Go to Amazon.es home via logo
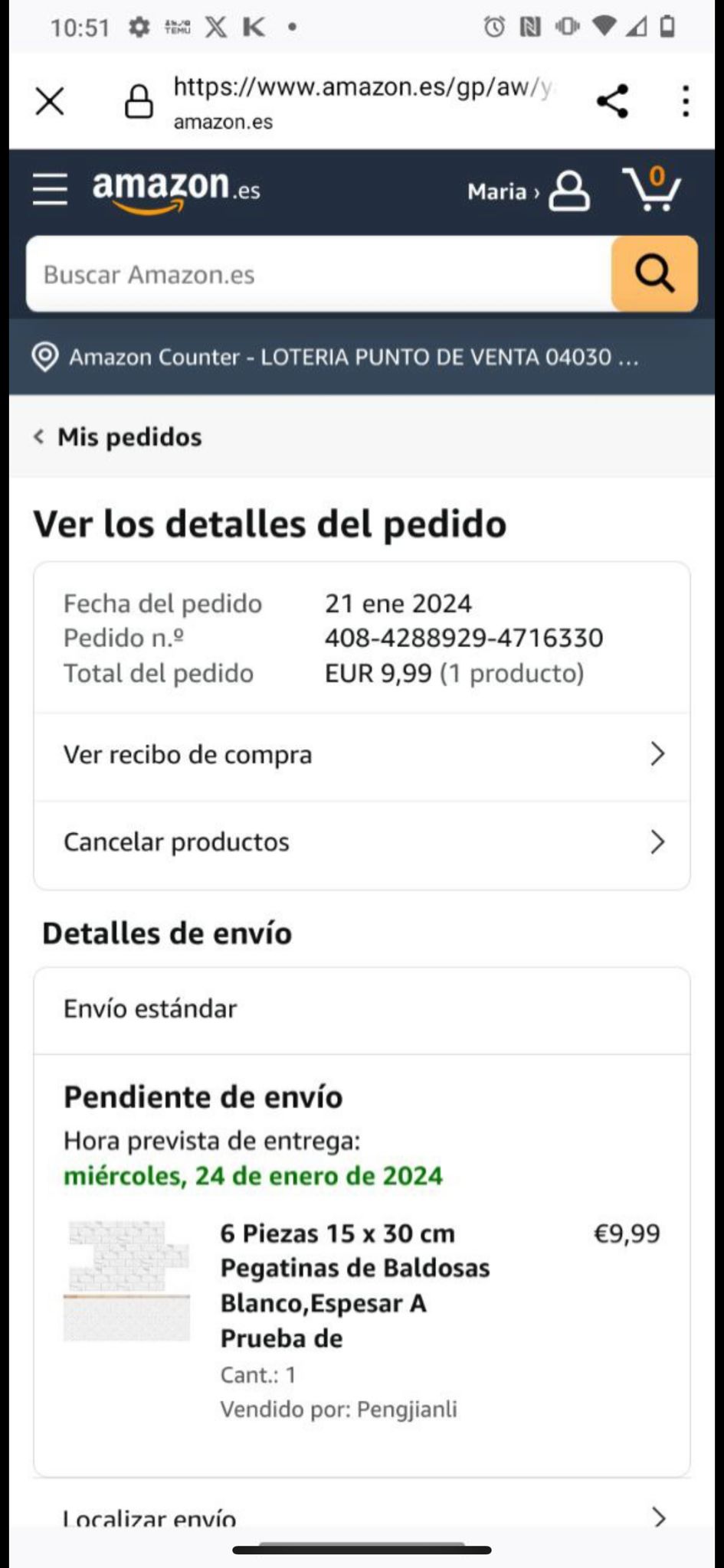Image resolution: width=724 pixels, height=1568 pixels. coord(176,189)
